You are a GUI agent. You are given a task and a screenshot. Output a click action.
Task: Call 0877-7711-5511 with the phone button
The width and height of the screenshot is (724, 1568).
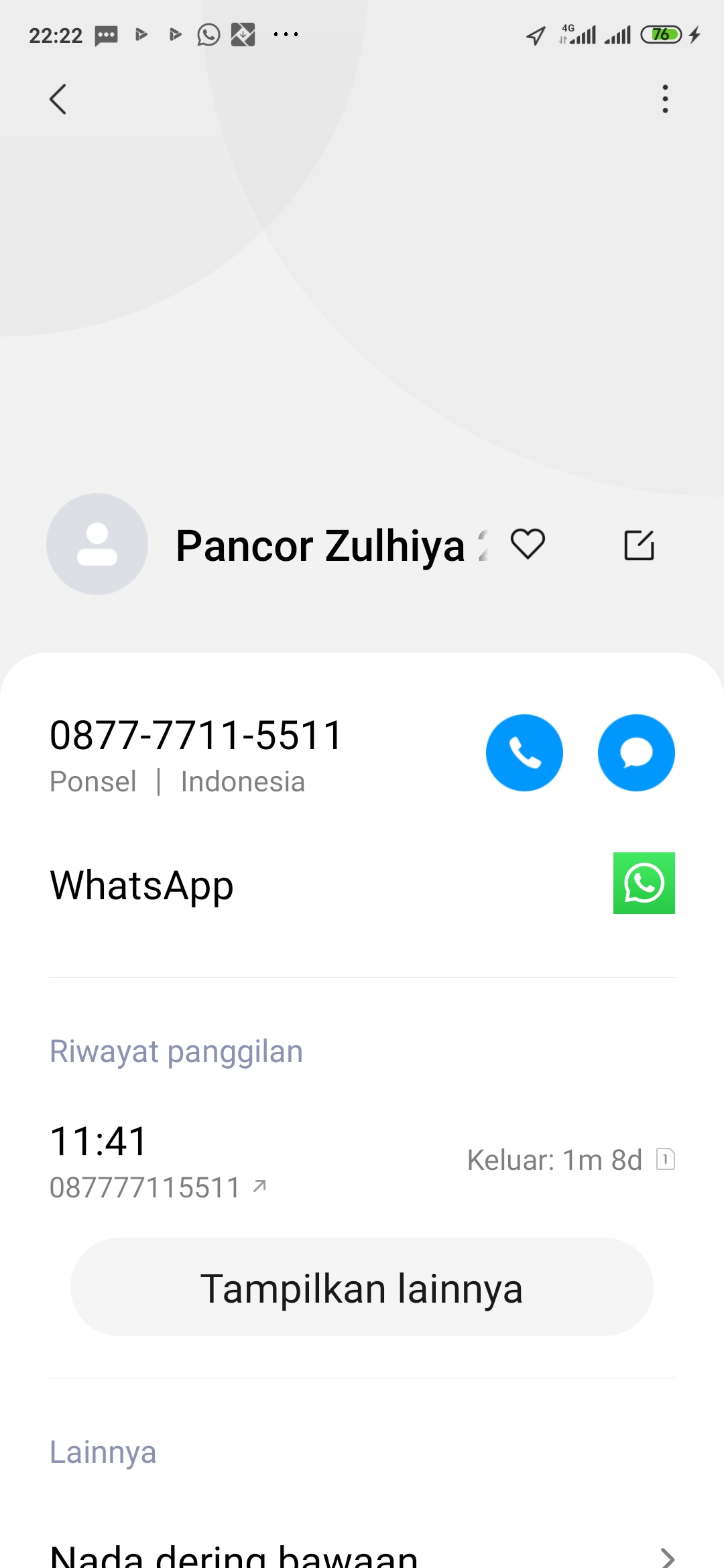[524, 753]
